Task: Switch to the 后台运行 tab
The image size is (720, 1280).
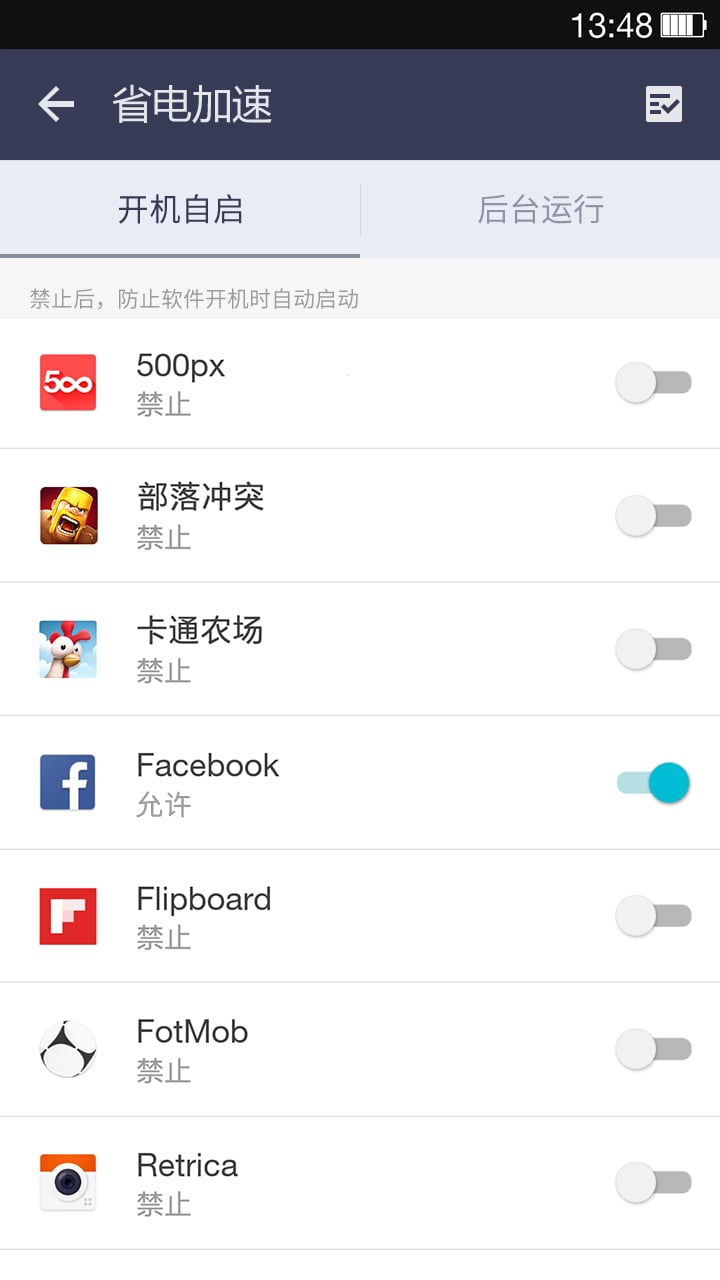Action: (540, 210)
